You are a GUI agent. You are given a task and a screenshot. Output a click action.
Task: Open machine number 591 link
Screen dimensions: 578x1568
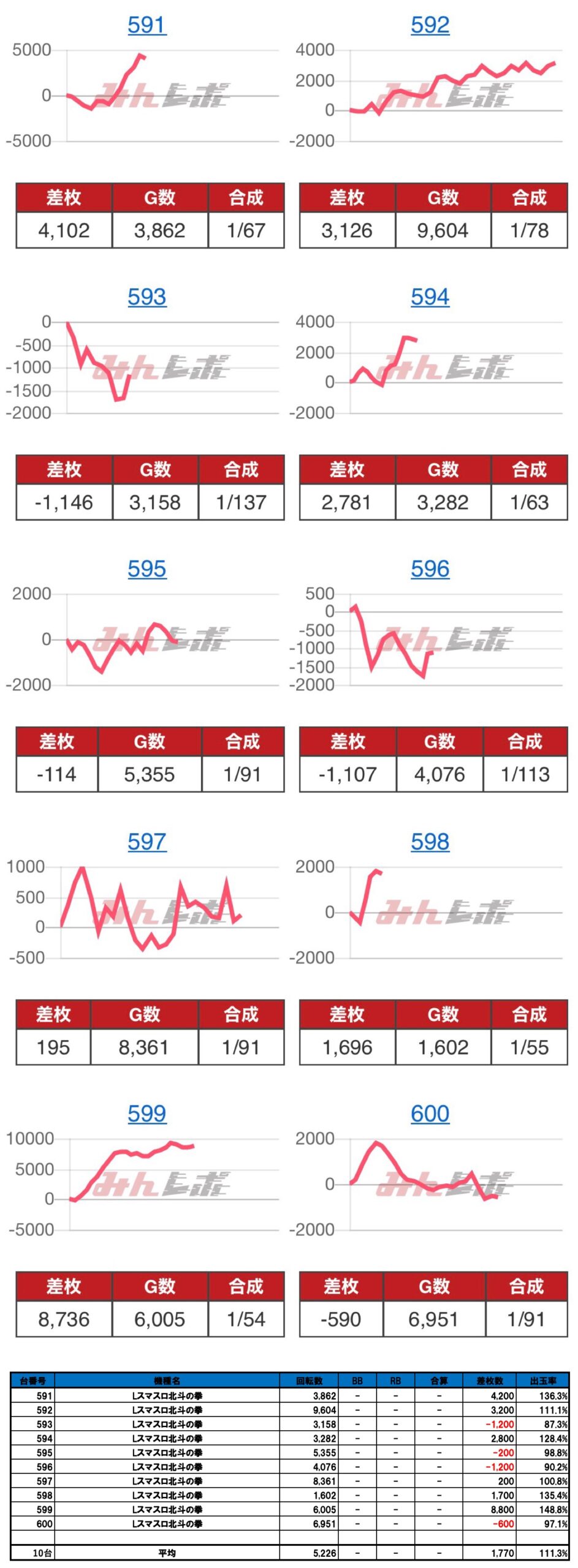click(147, 25)
